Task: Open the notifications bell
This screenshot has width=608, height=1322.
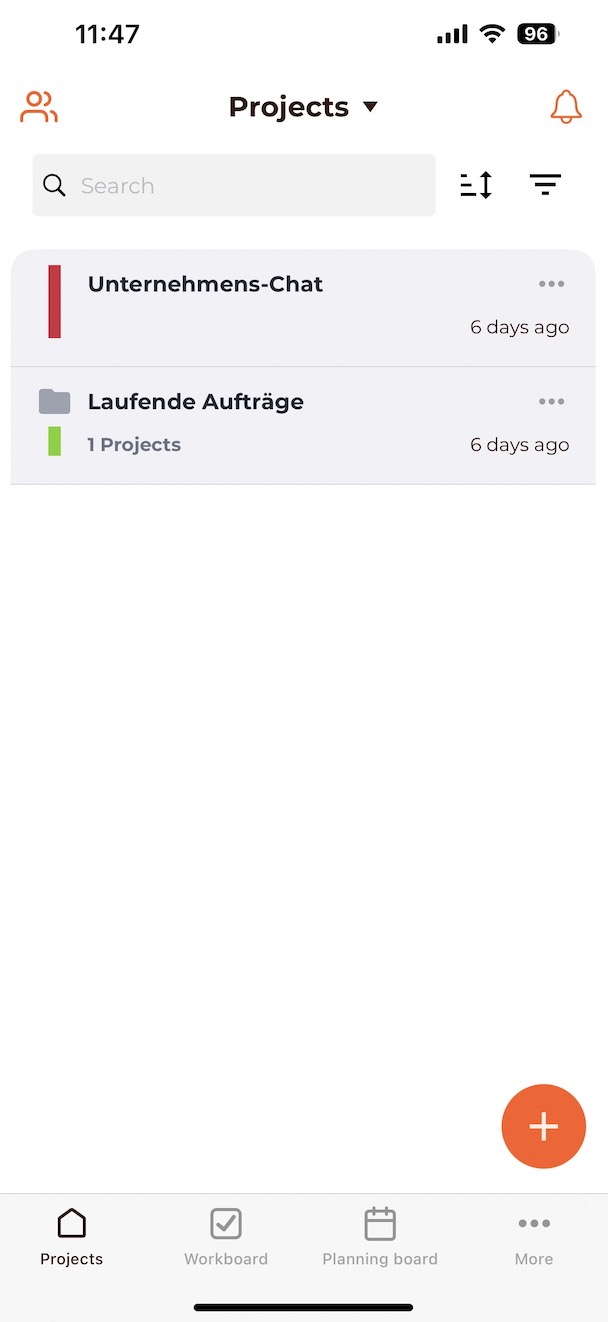Action: tap(566, 107)
